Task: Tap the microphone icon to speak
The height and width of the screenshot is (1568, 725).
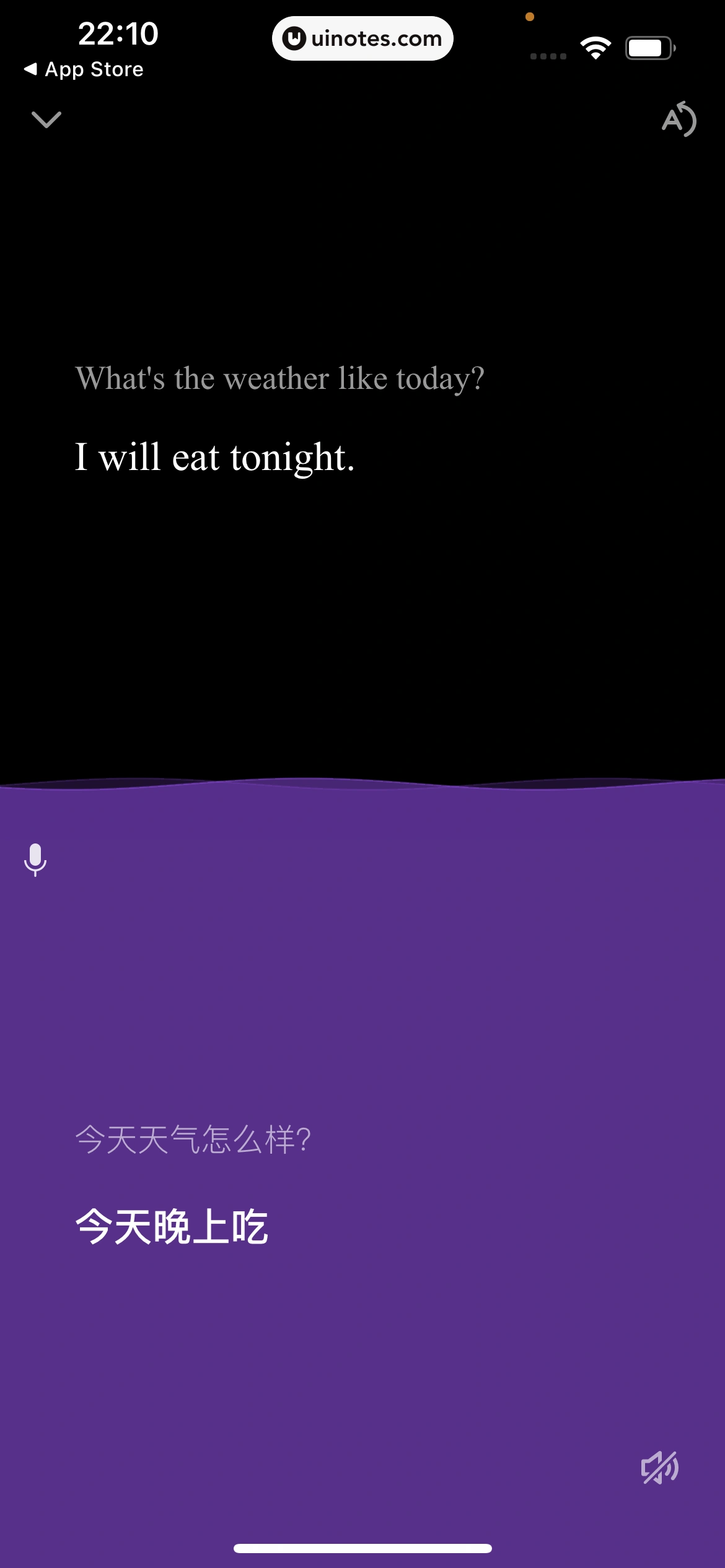Action: coord(35,860)
